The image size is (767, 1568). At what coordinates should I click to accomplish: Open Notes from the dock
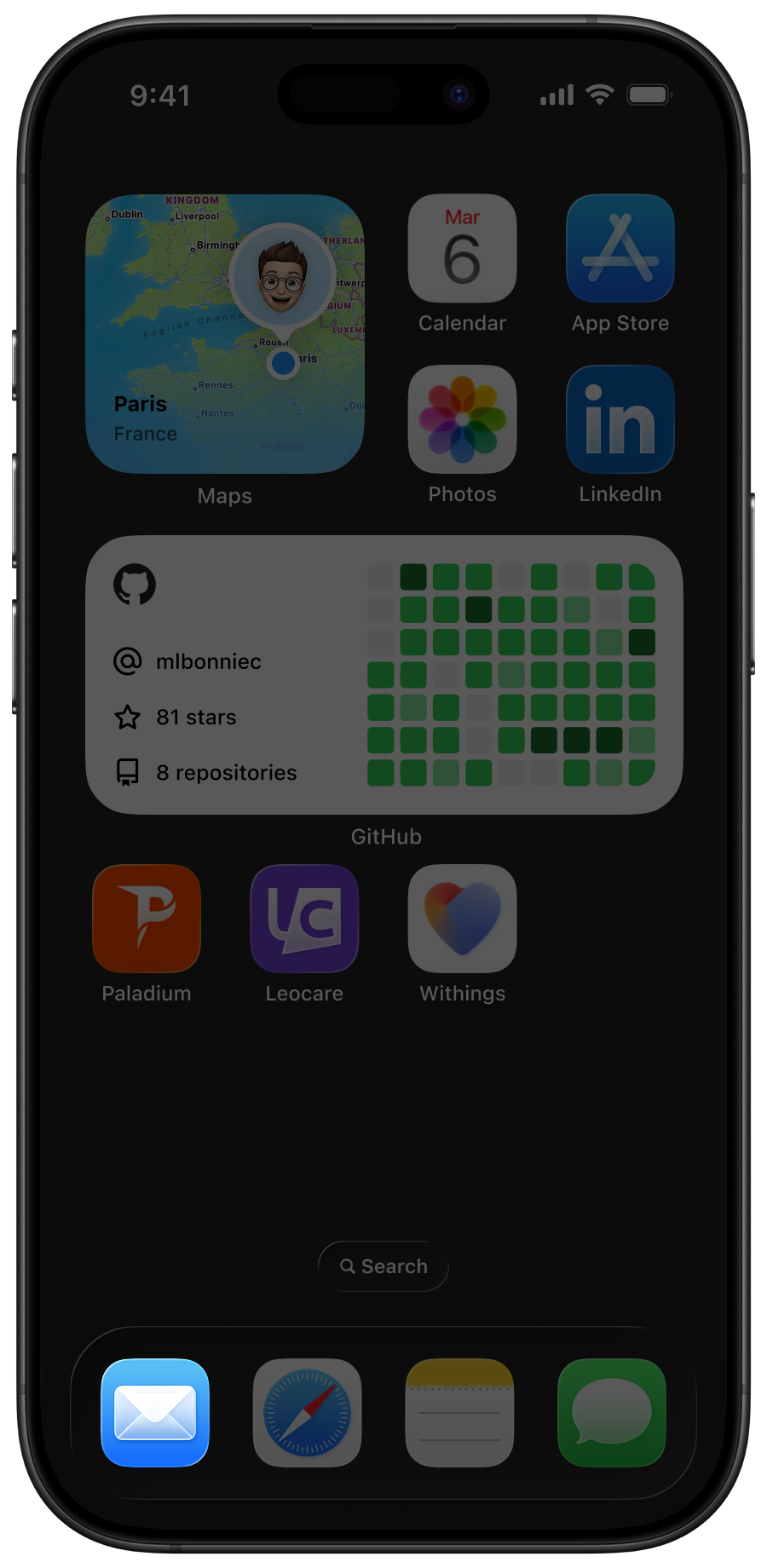tap(459, 1413)
